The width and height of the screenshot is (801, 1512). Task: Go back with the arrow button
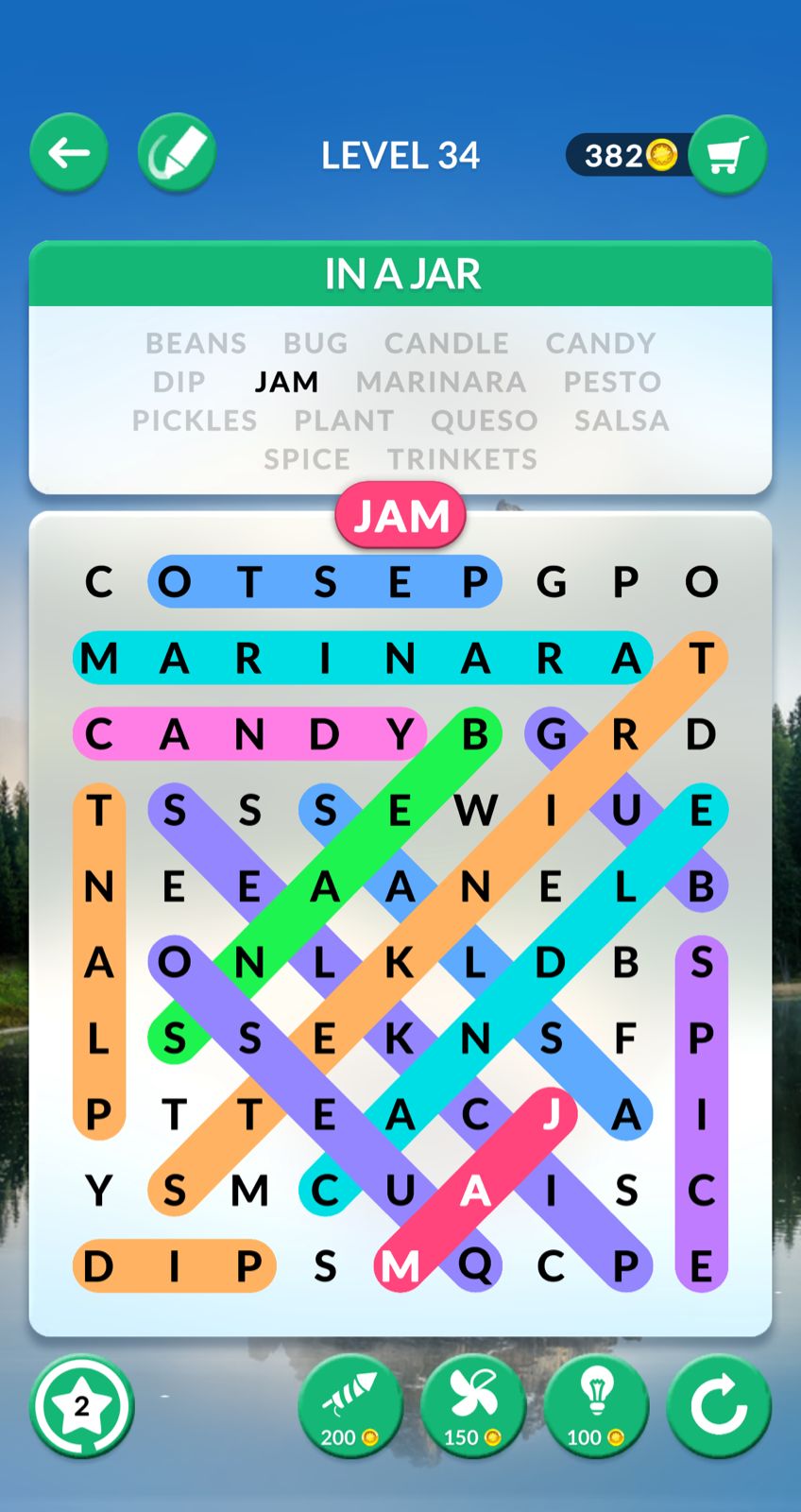point(69,152)
